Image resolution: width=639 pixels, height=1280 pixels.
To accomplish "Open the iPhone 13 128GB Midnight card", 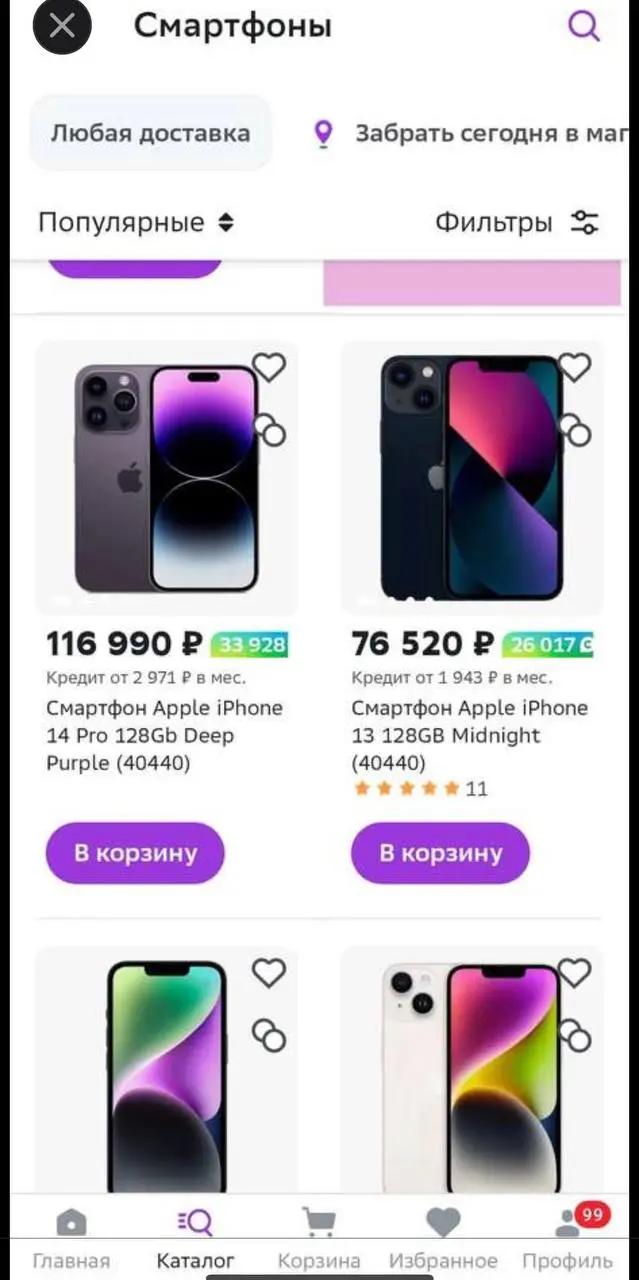I will pyautogui.click(x=470, y=735).
